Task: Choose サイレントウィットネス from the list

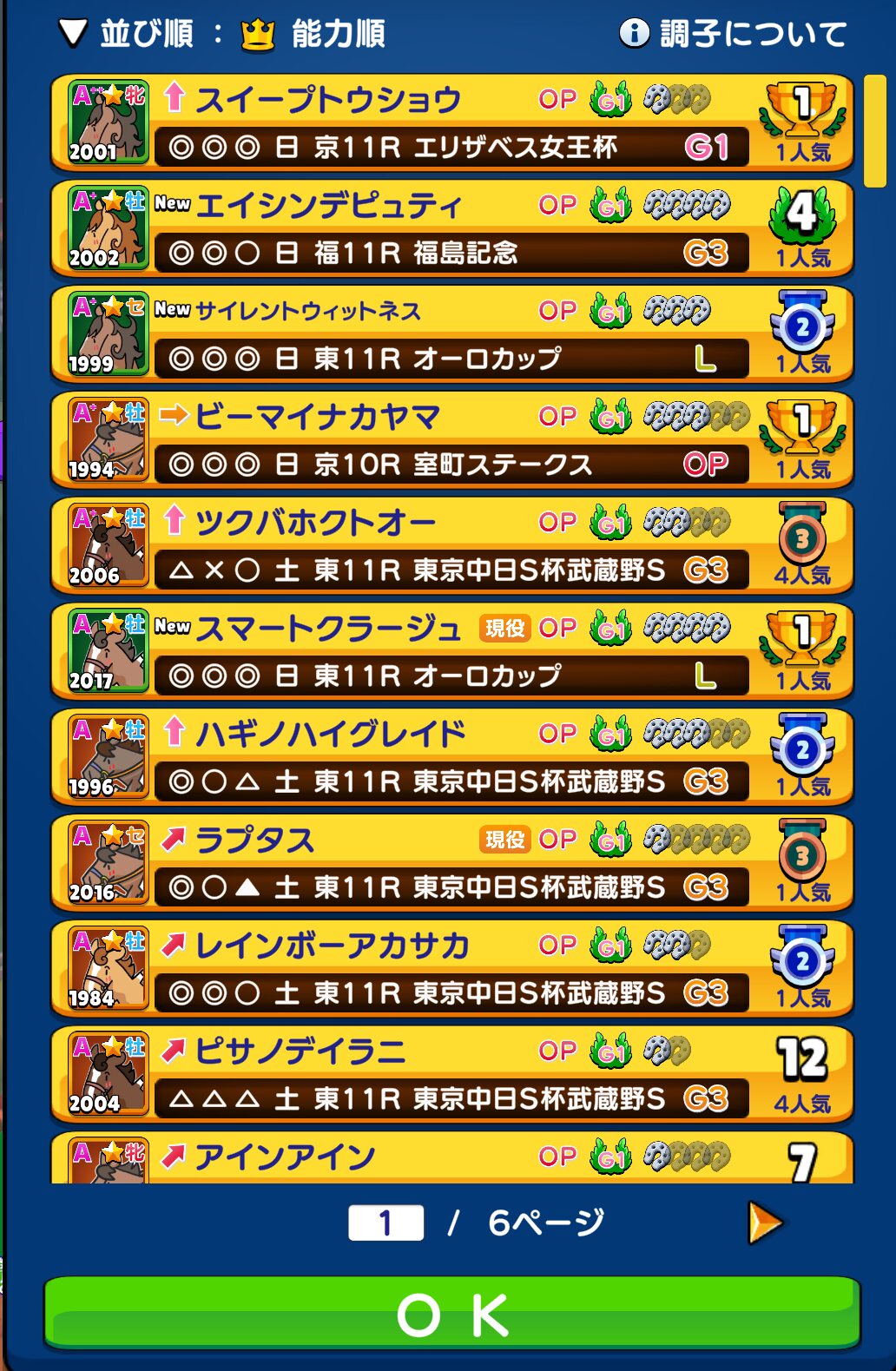Action: pyautogui.click(x=451, y=334)
